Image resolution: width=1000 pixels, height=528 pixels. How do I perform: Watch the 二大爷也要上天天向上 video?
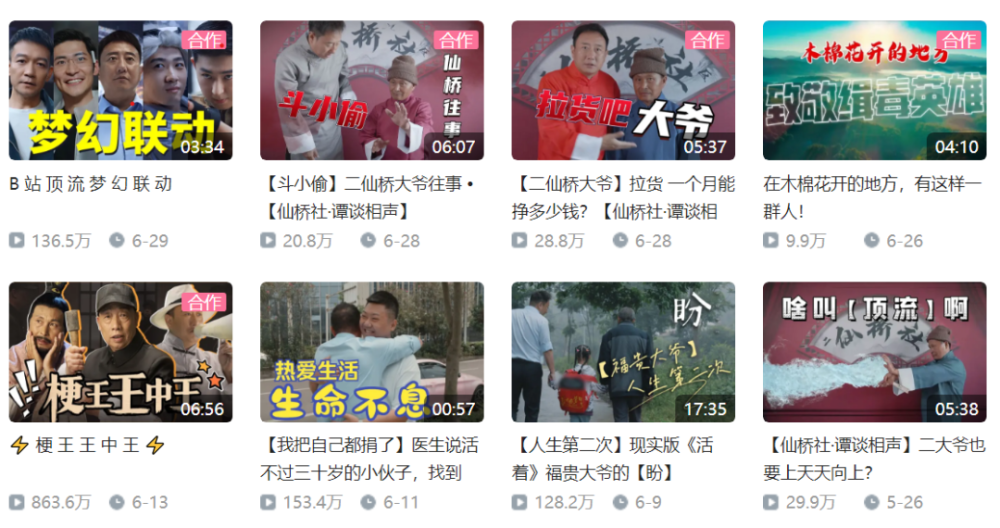[874, 351]
